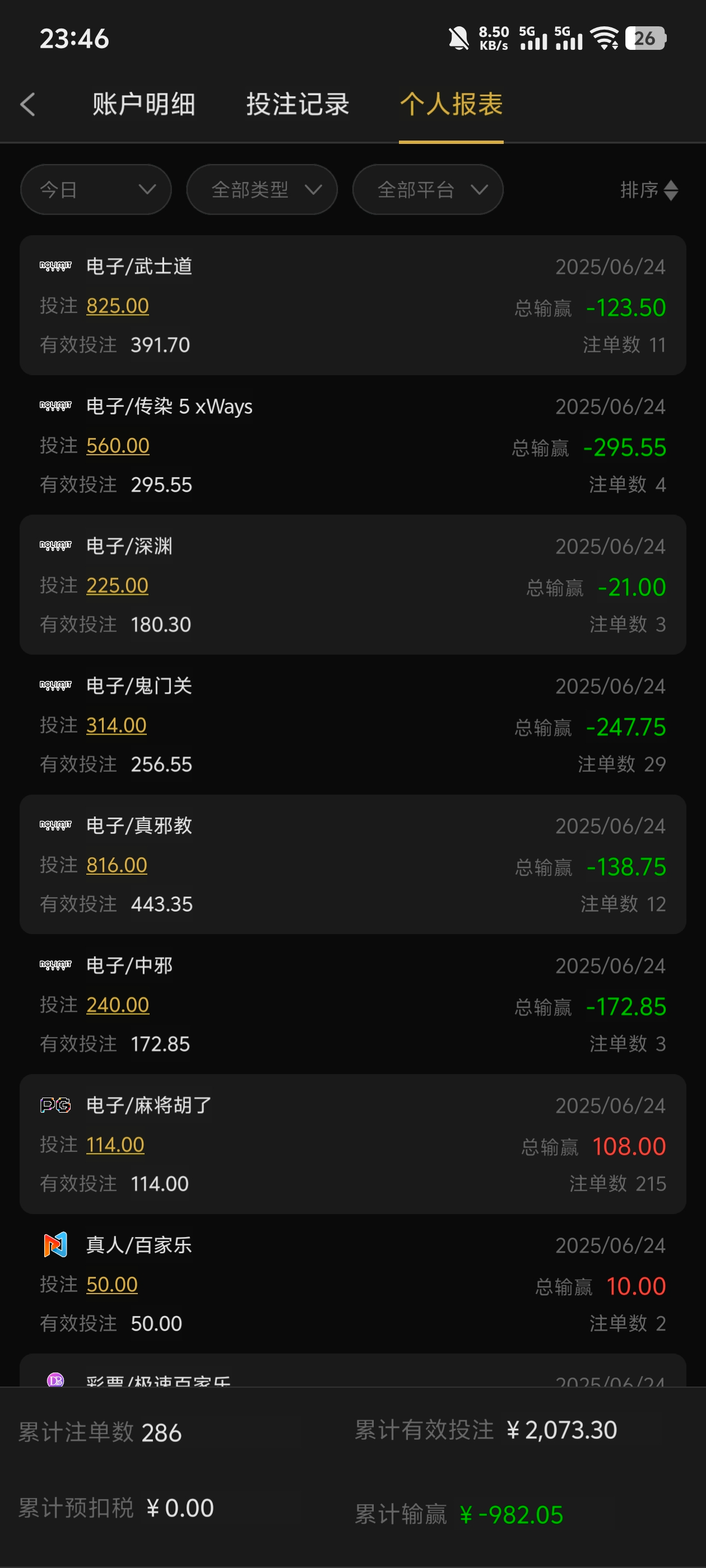Screen dimensions: 706x1568
Task: Go back using the top-left arrow
Action: coord(28,104)
